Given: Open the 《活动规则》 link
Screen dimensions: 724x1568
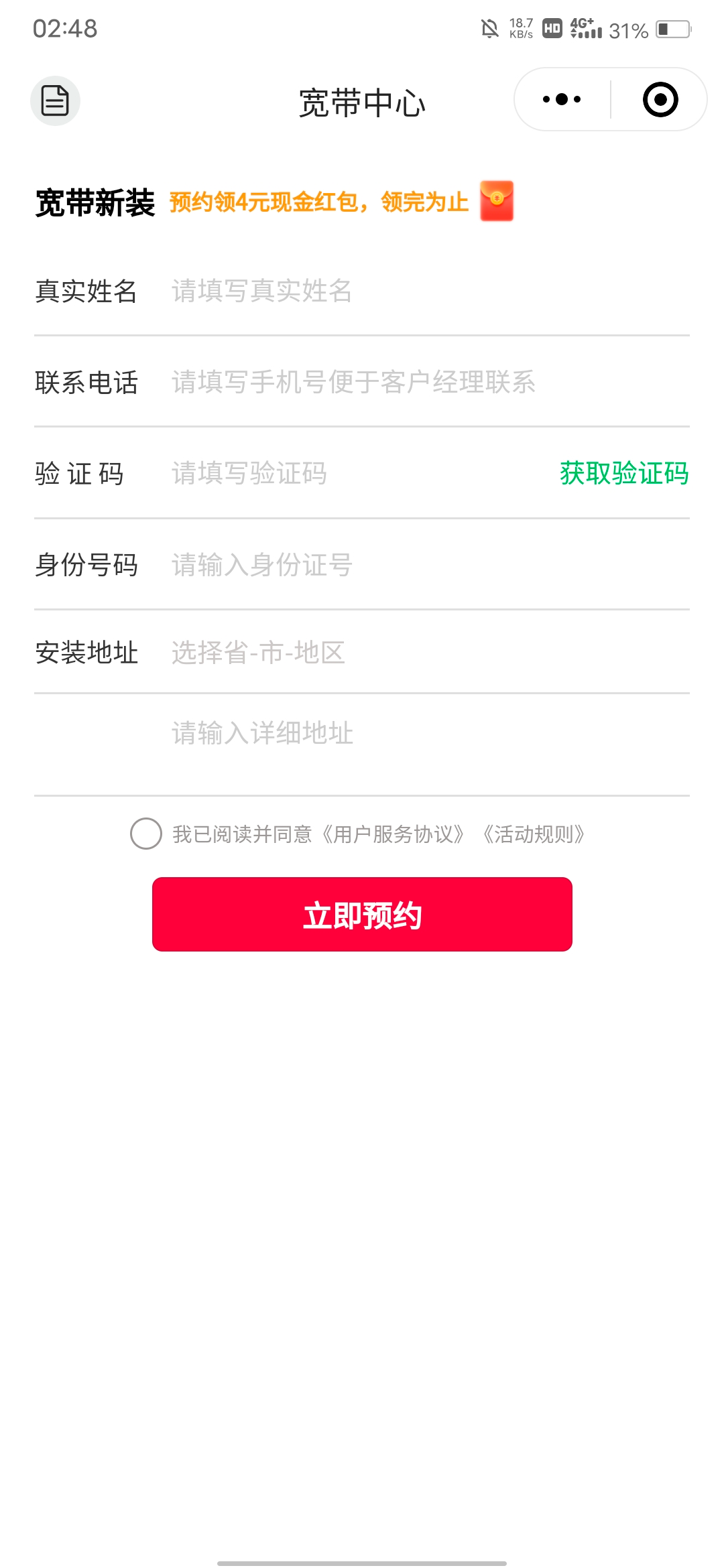Looking at the screenshot, I should point(534,834).
